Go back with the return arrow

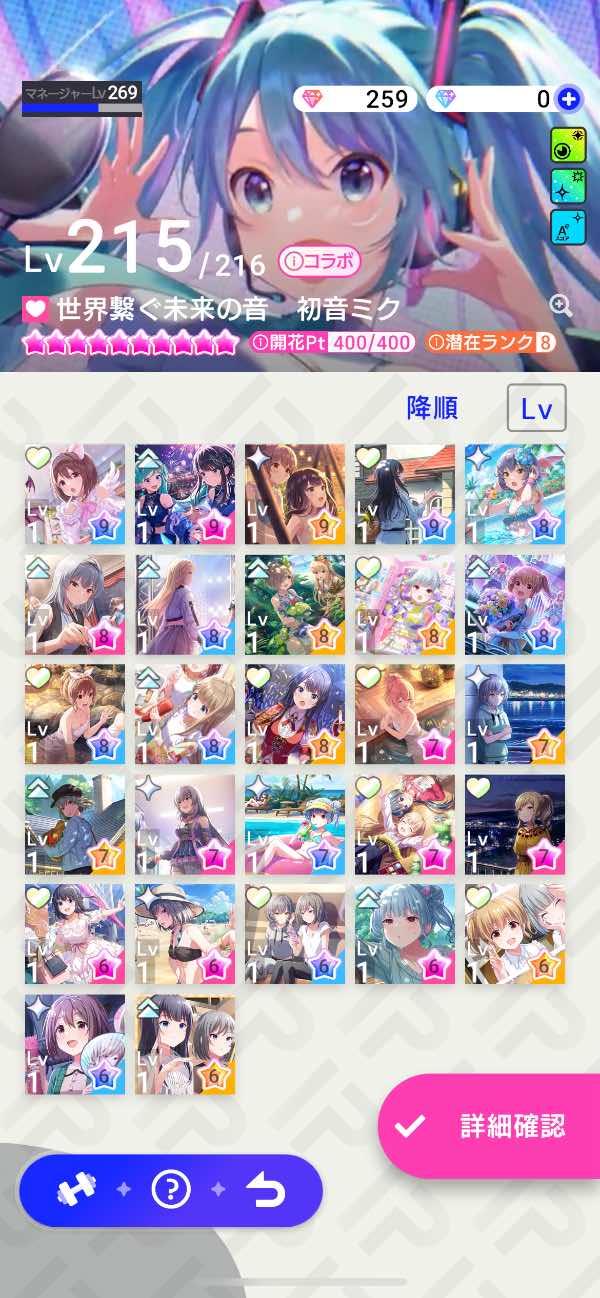click(265, 1190)
